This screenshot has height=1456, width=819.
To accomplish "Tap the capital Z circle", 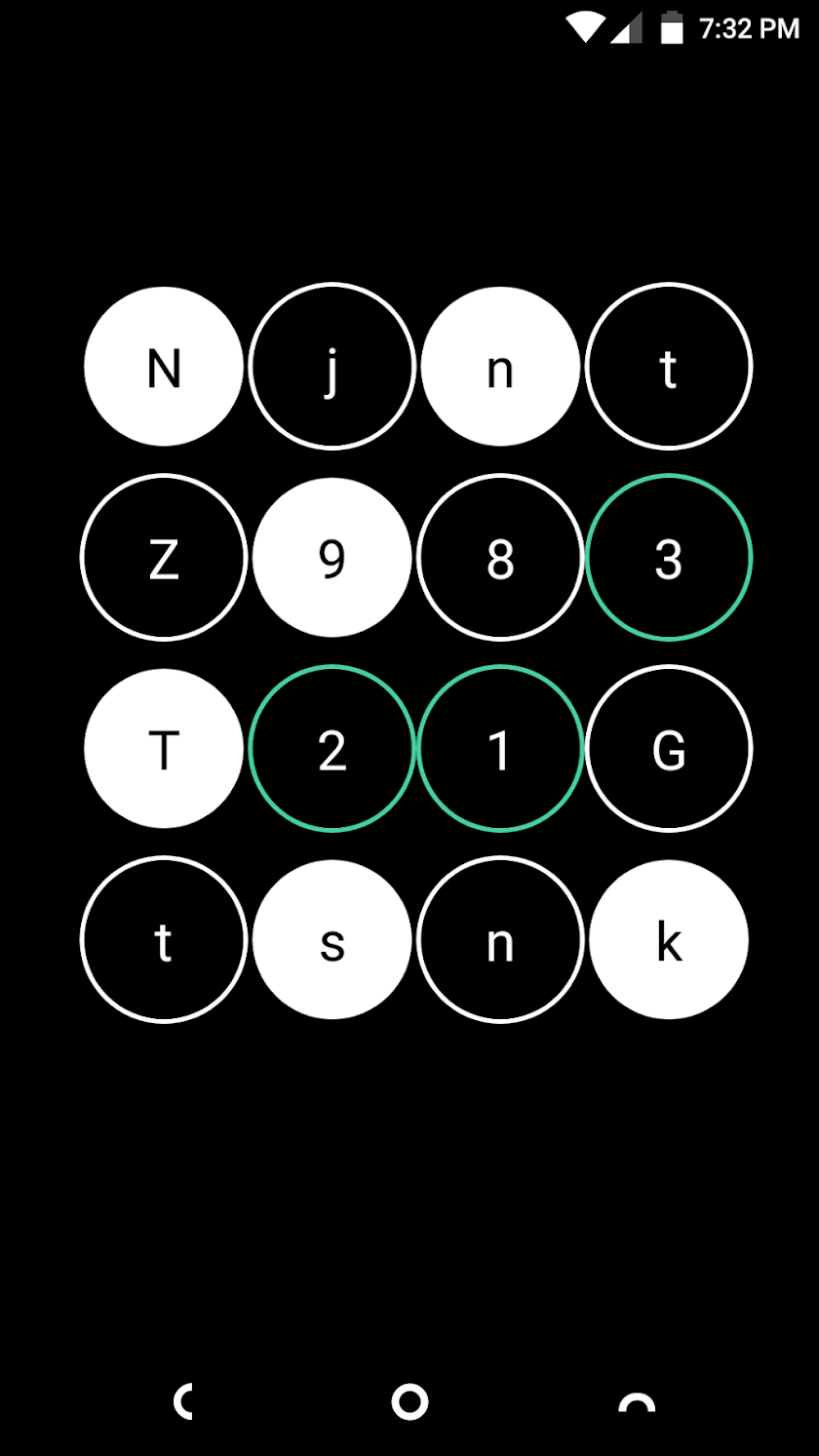I will 164,558.
